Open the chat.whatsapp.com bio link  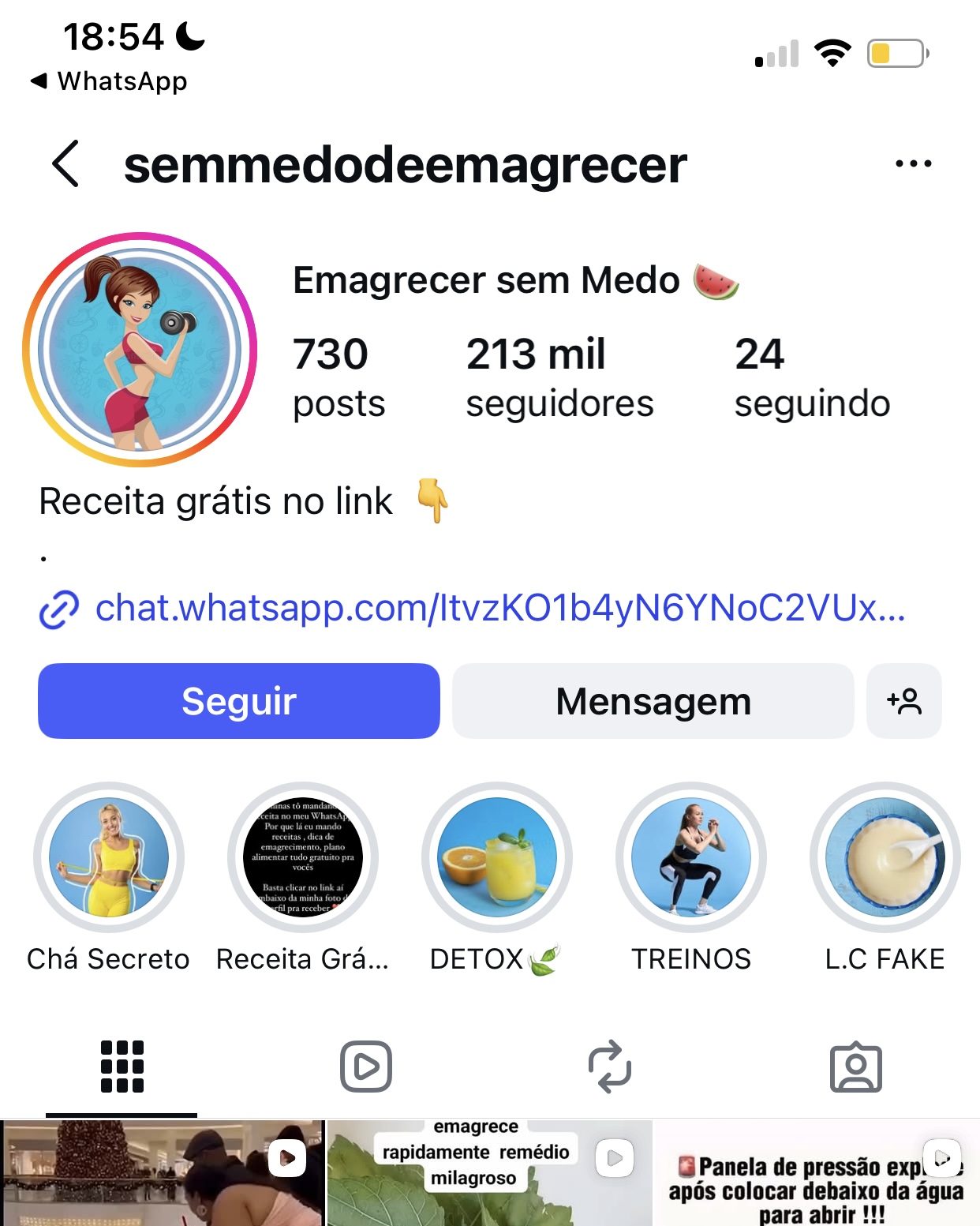(500, 609)
